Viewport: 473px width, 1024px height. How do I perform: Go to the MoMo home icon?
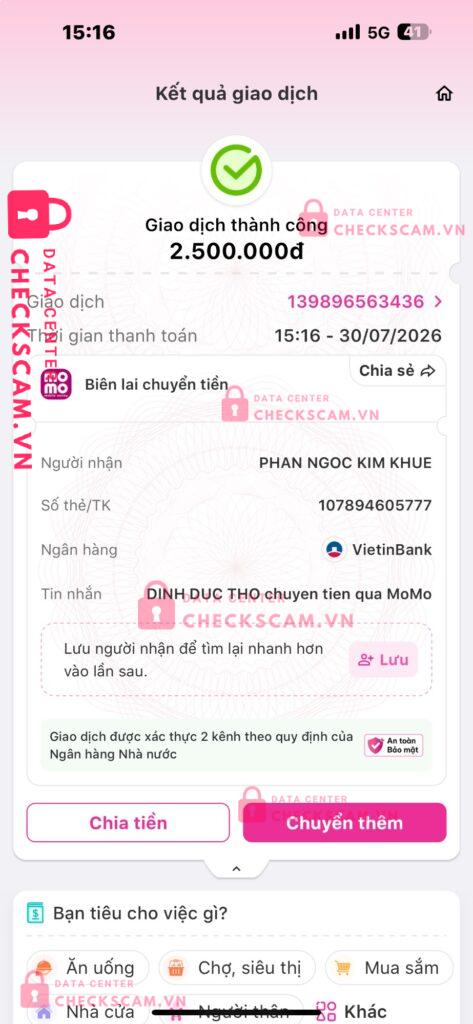(444, 94)
